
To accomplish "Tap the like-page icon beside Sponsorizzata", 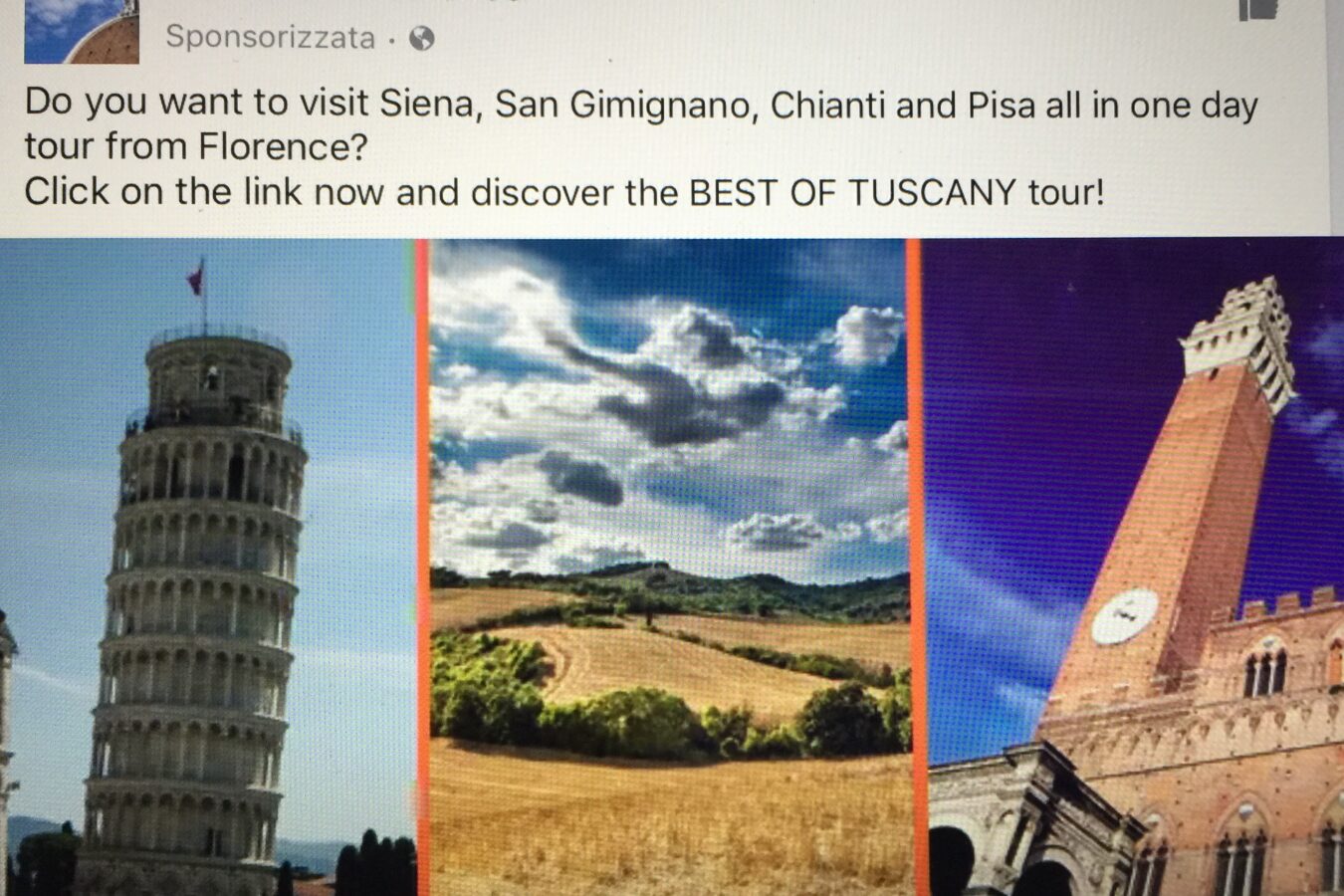I will pos(1257,10).
